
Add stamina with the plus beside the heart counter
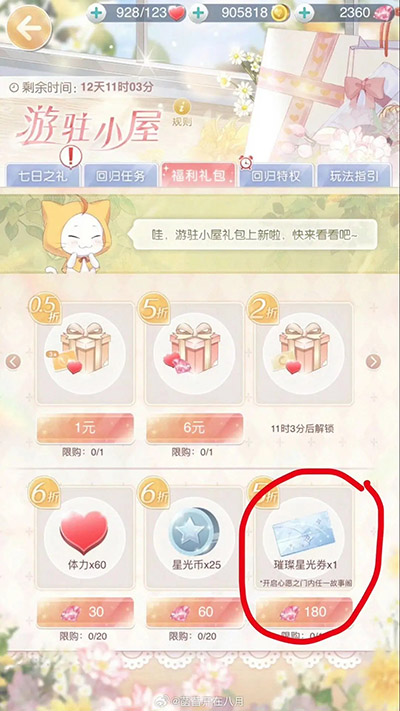point(96,13)
